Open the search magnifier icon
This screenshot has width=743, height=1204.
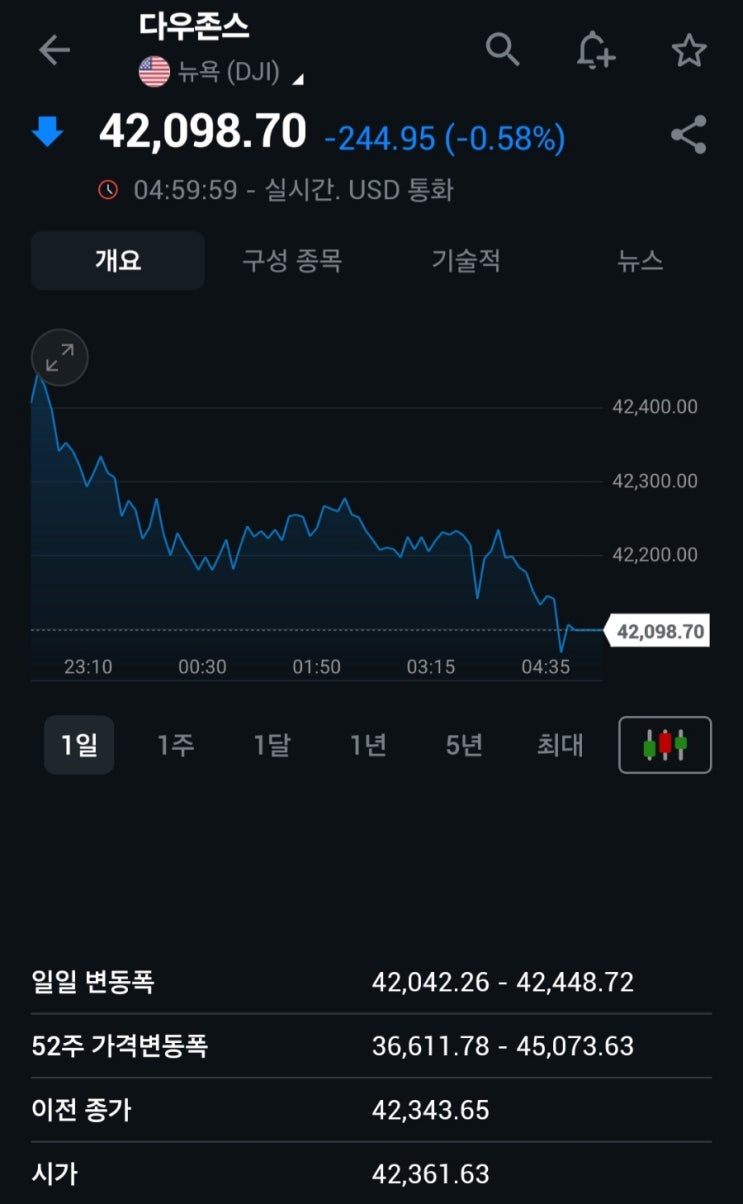[502, 48]
